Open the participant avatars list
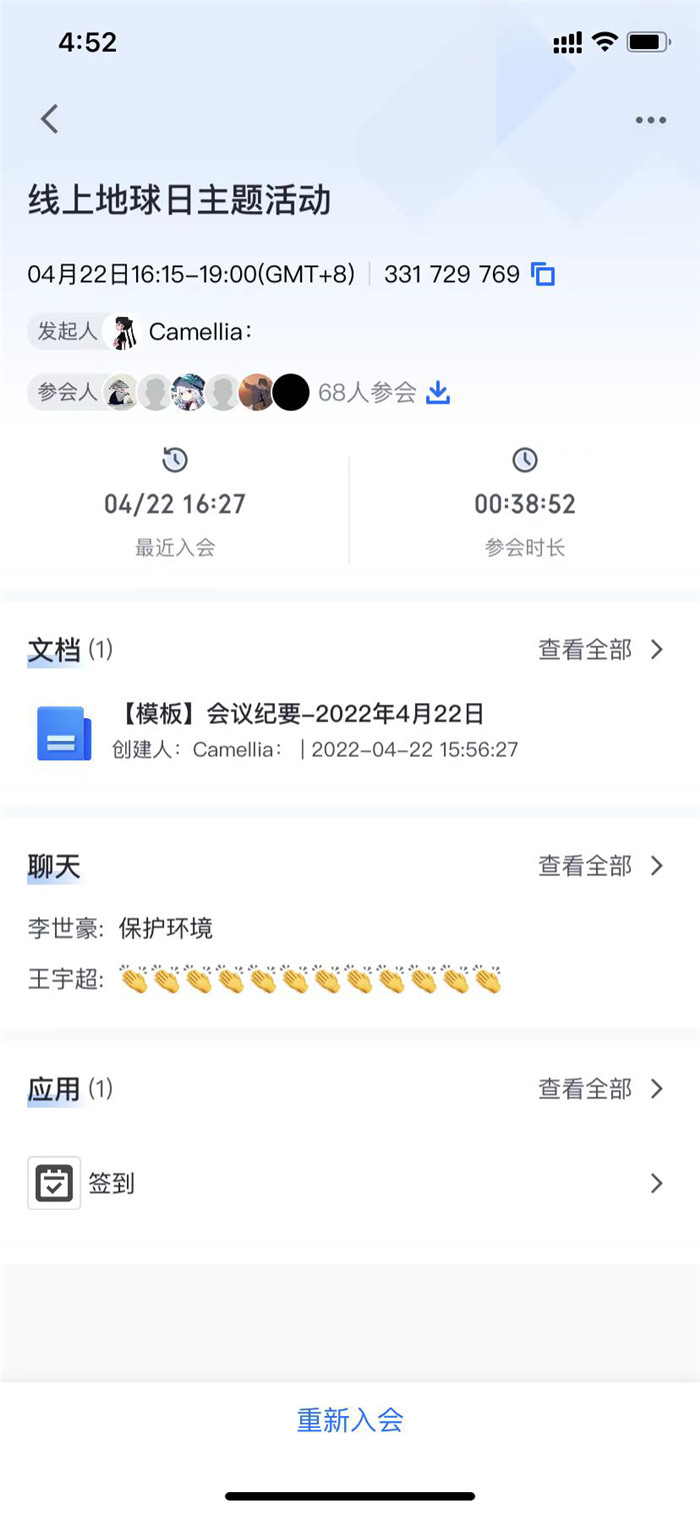 coord(207,393)
